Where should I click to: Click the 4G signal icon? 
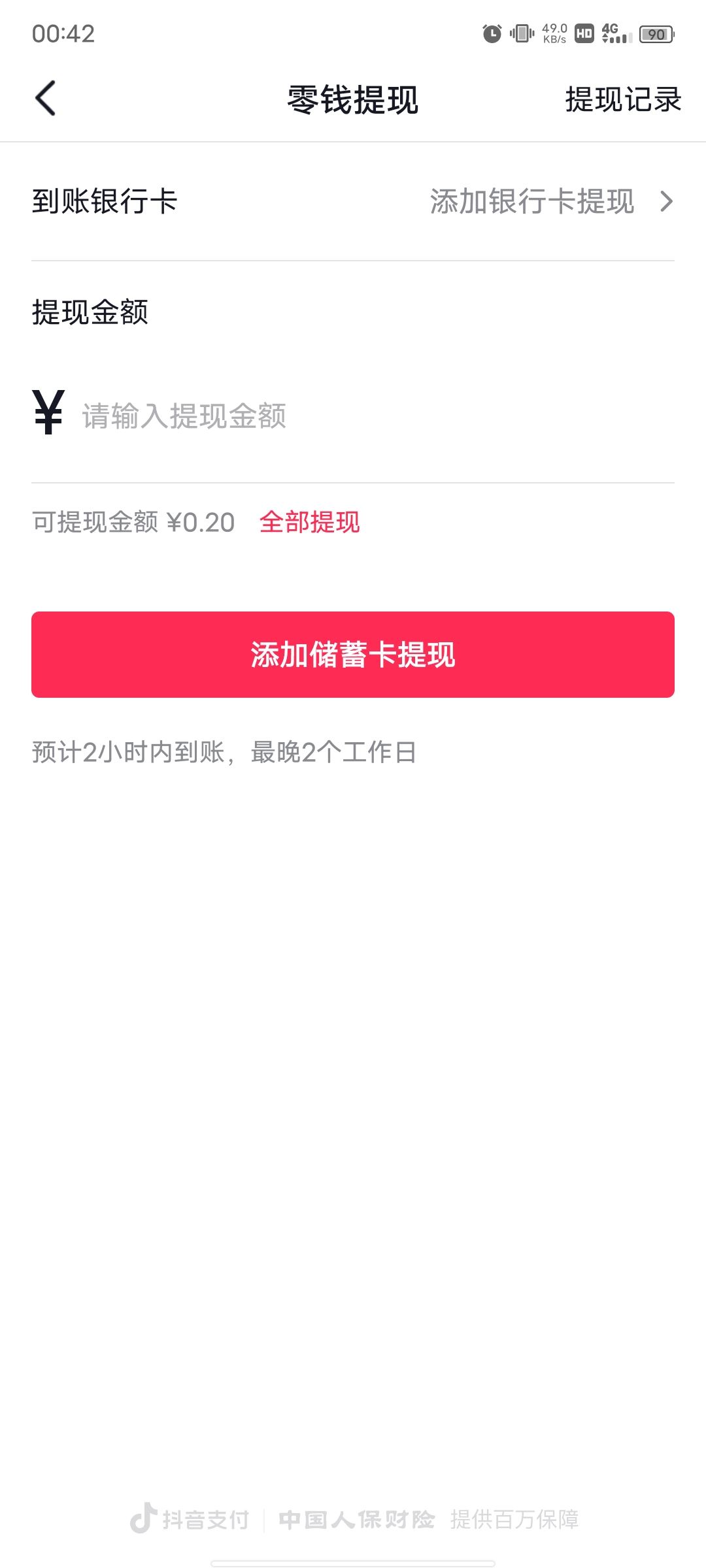tap(615, 33)
